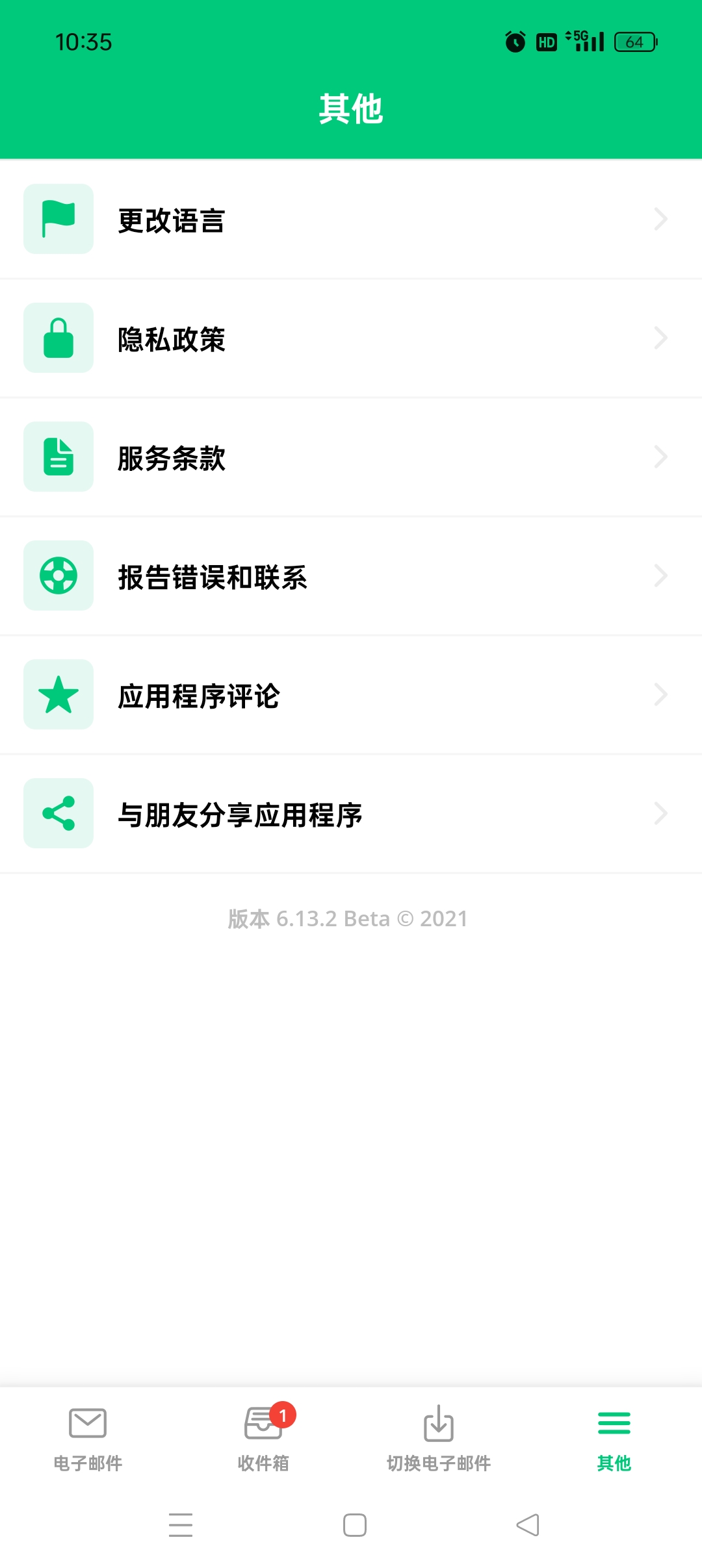
Task: Tap 与朋友分享应用程序 to share the app
Action: [x=351, y=814]
